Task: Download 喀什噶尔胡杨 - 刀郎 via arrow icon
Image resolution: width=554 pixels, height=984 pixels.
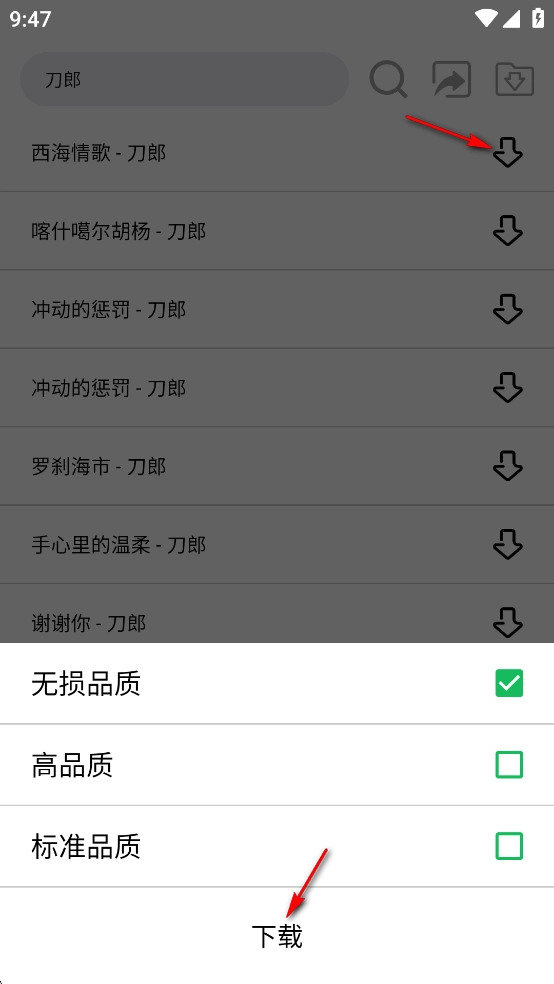Action: (x=508, y=231)
